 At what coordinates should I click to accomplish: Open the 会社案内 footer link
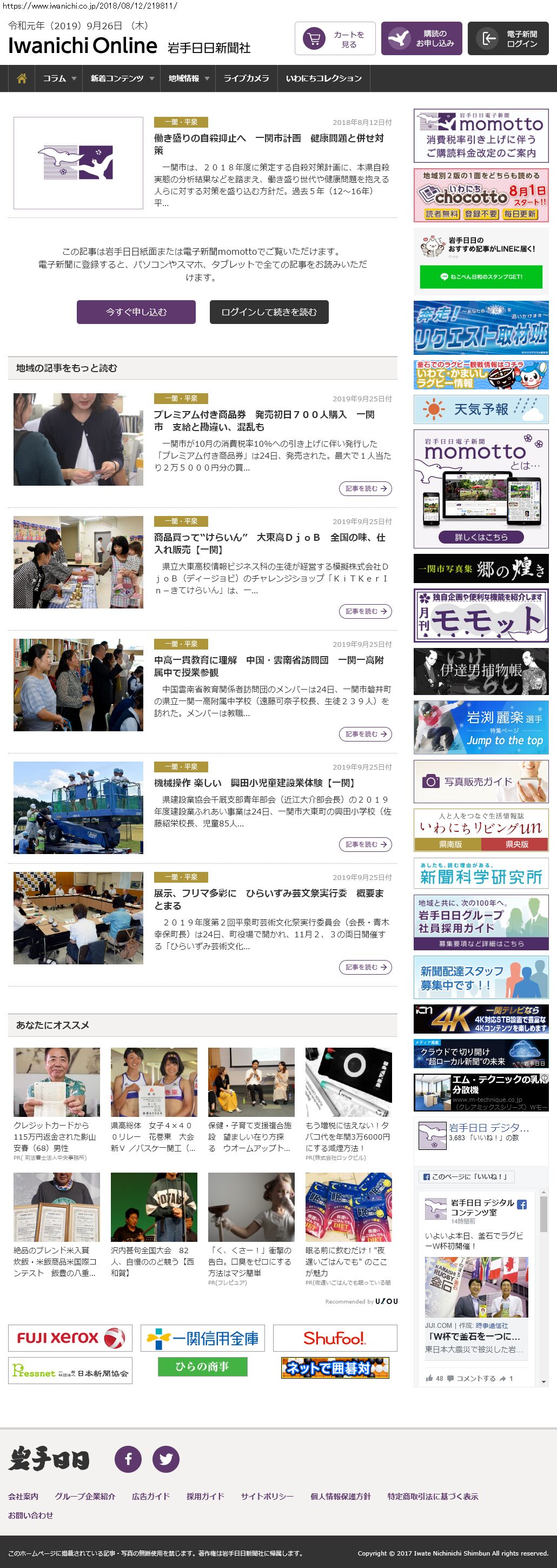[x=23, y=1496]
